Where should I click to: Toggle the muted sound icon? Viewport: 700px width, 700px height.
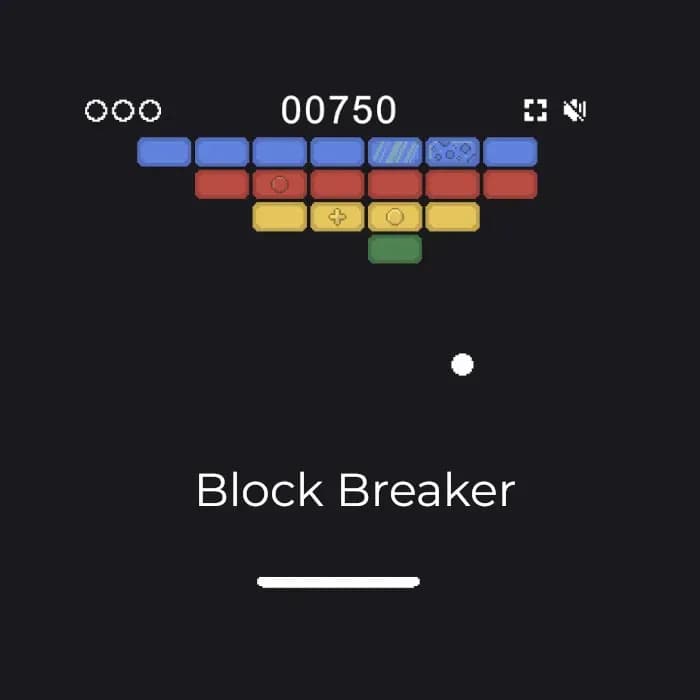574,110
